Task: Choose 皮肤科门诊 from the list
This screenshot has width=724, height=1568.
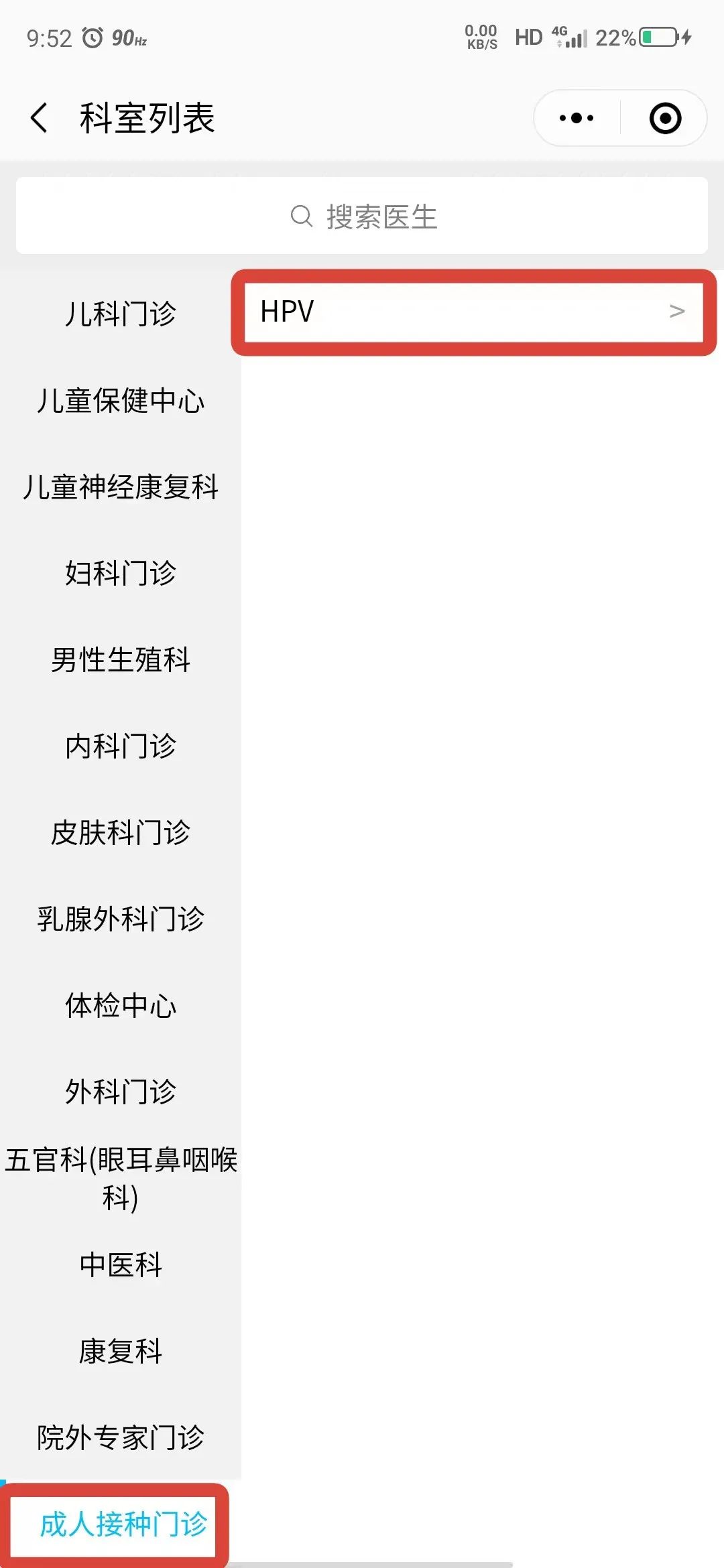Action: 121,832
